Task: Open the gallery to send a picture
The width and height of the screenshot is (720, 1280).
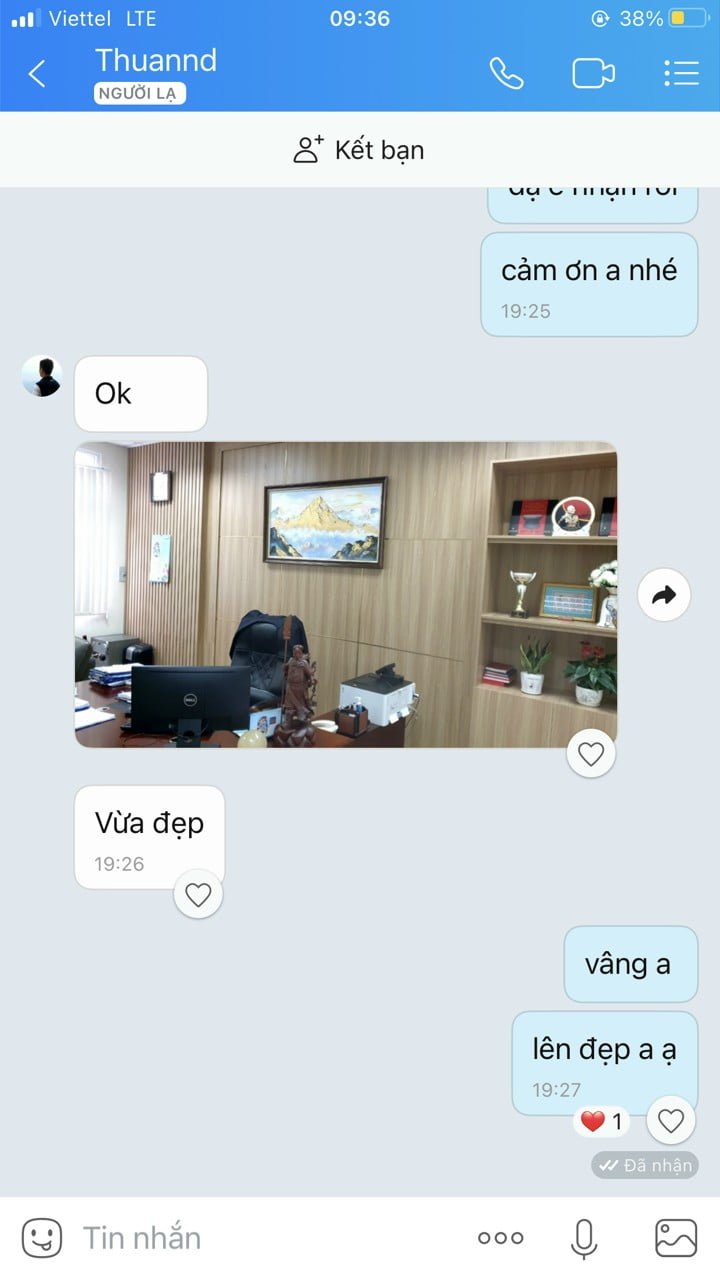Action: tap(676, 1238)
